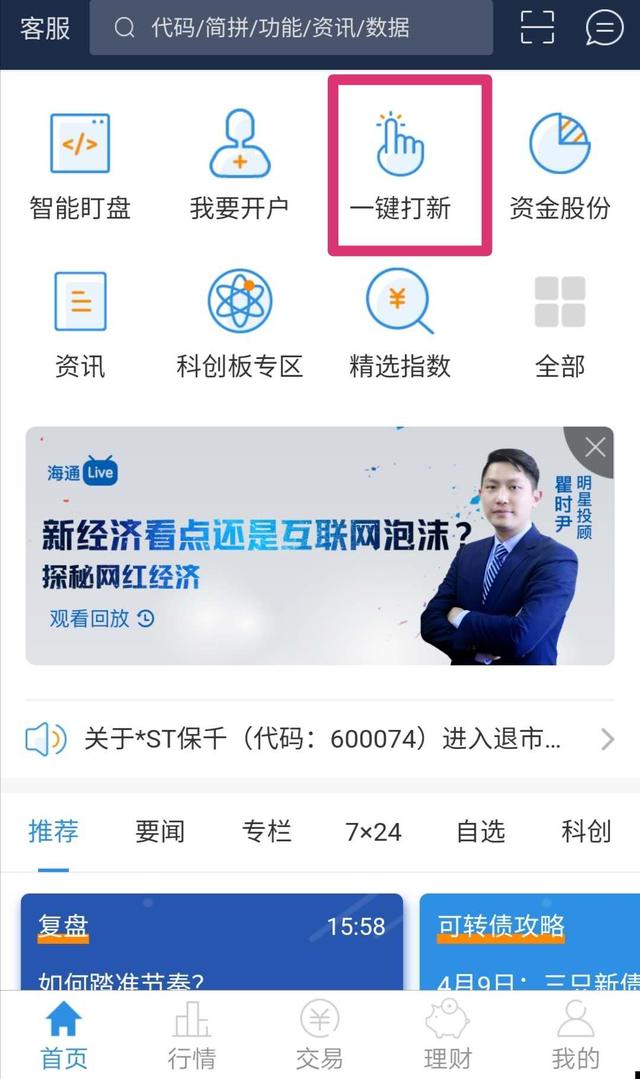Open 精选指数
Image resolution: width=640 pixels, height=1079 pixels.
[400, 324]
